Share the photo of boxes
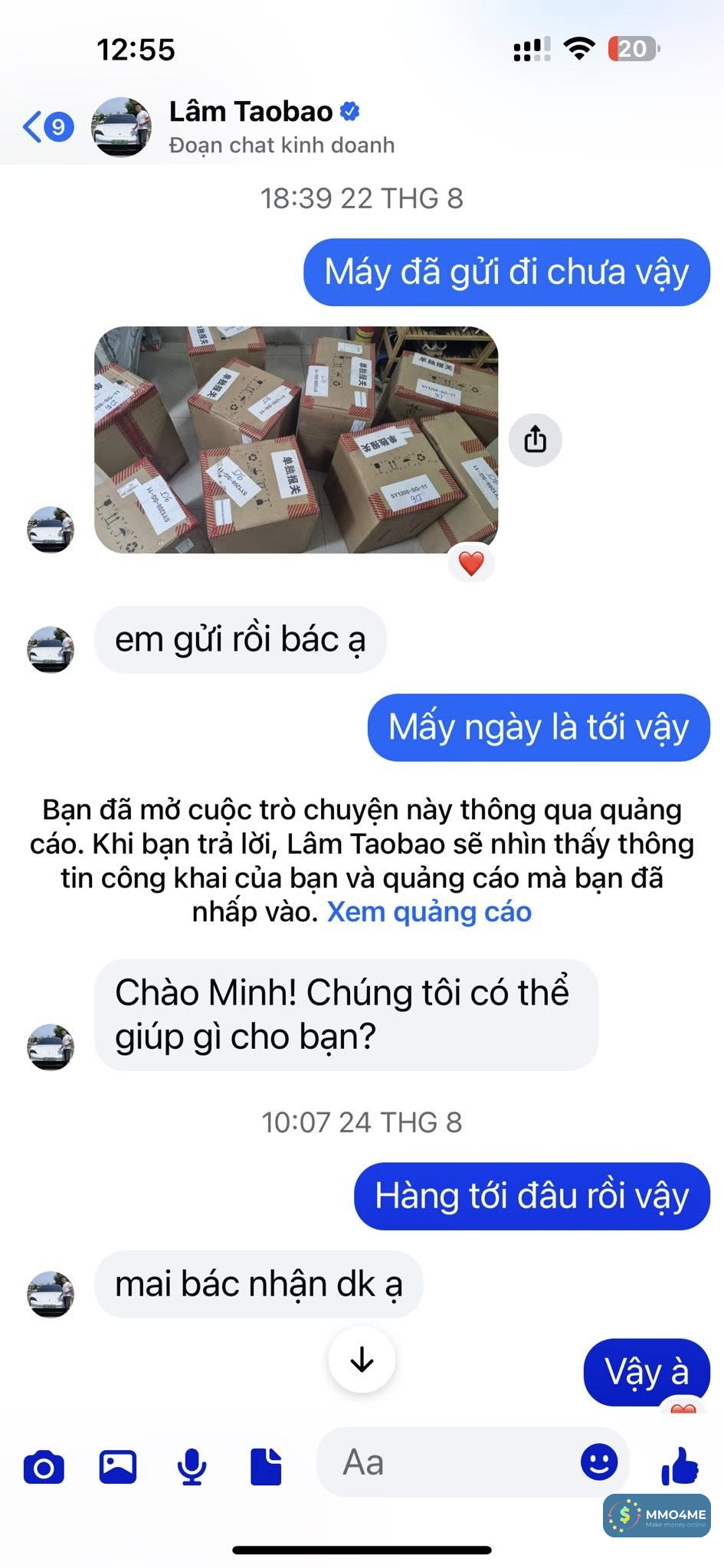Image resolution: width=724 pixels, height=1568 pixels. [535, 439]
